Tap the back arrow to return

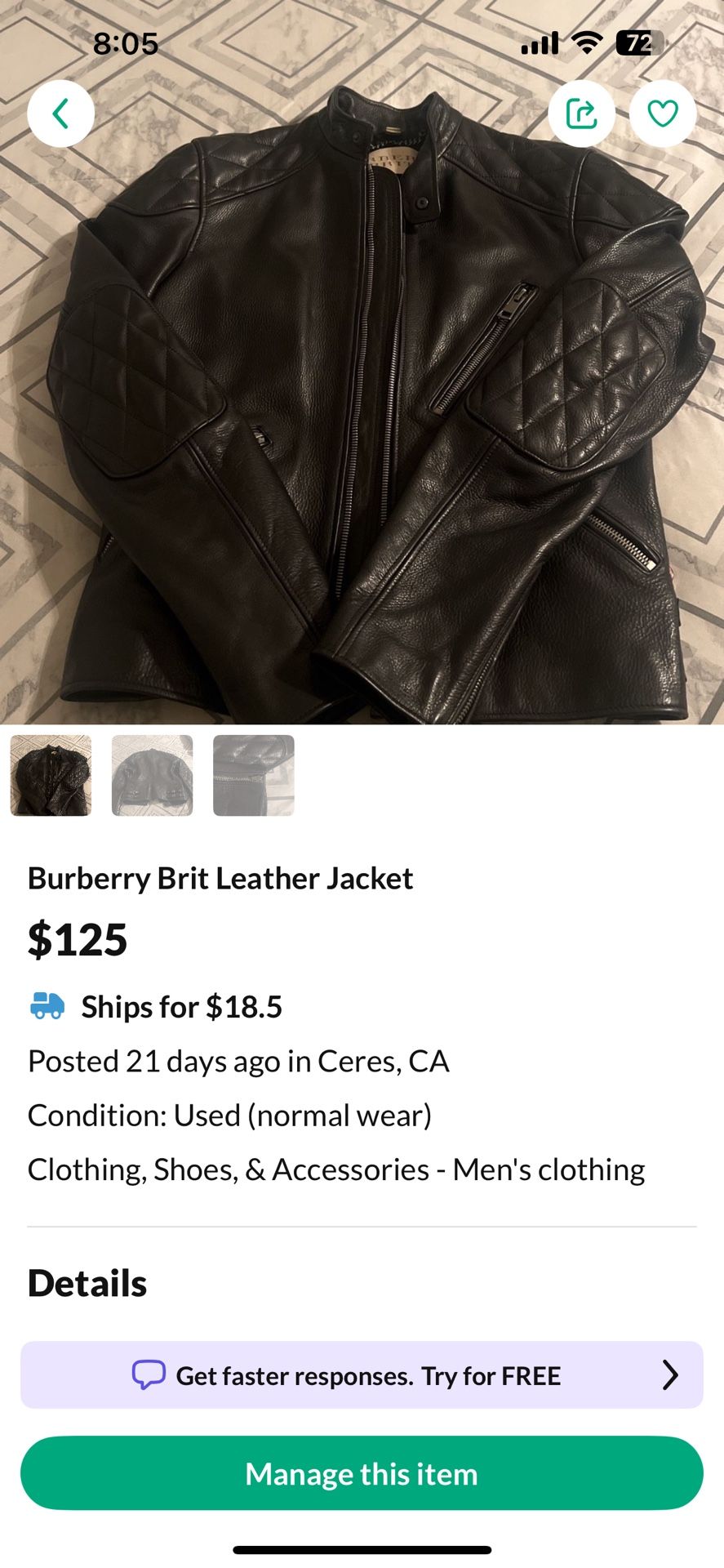click(60, 114)
